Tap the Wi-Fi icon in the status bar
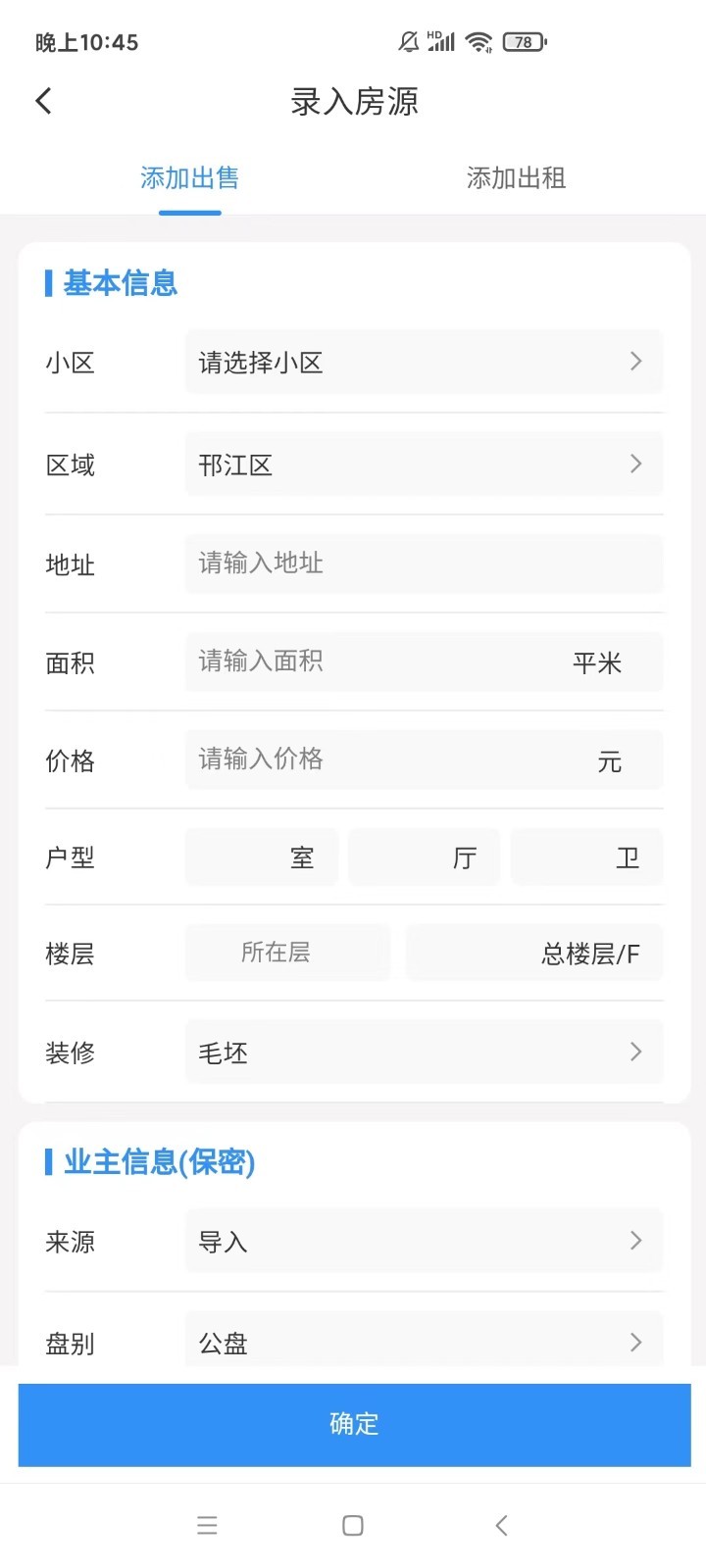The width and height of the screenshot is (706, 1568). pos(479,41)
